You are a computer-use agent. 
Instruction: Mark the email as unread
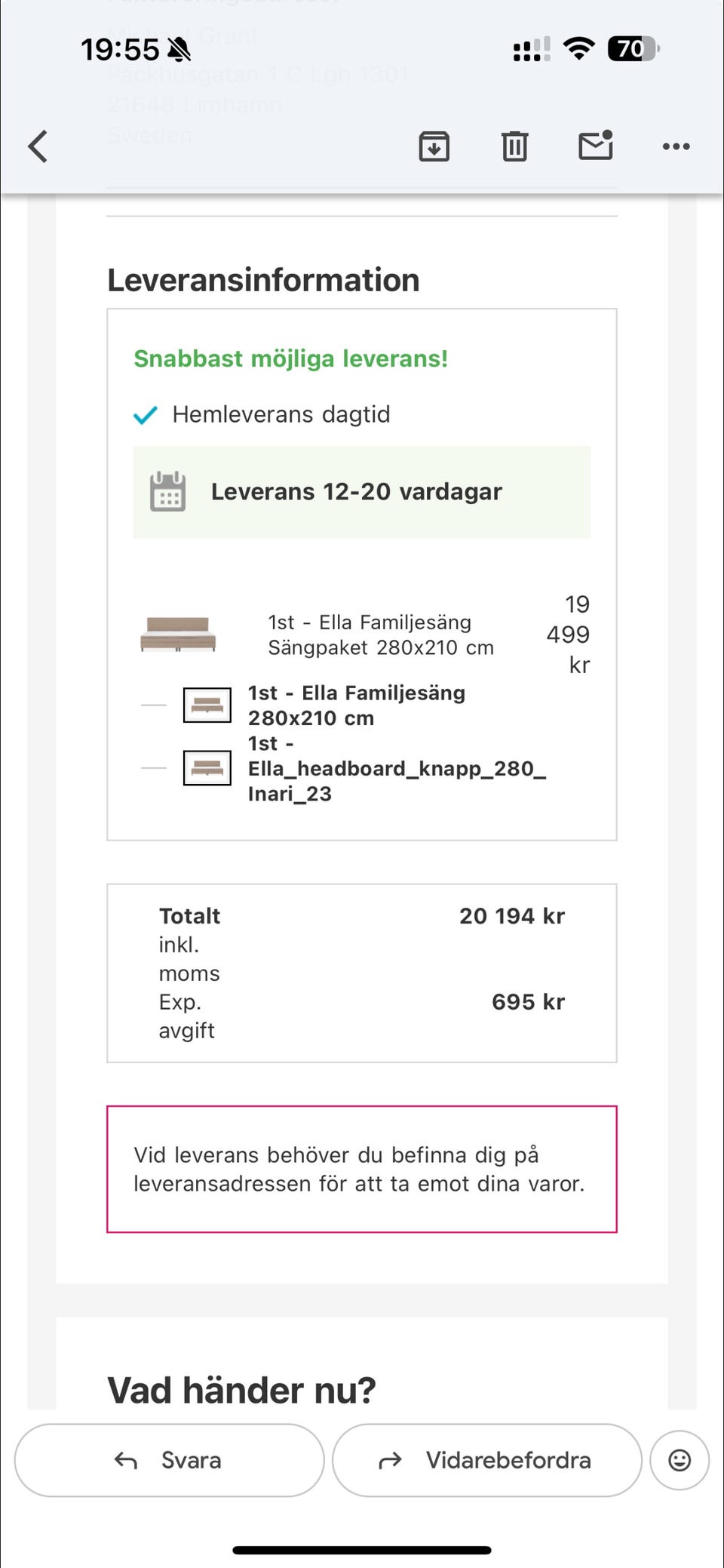point(596,145)
